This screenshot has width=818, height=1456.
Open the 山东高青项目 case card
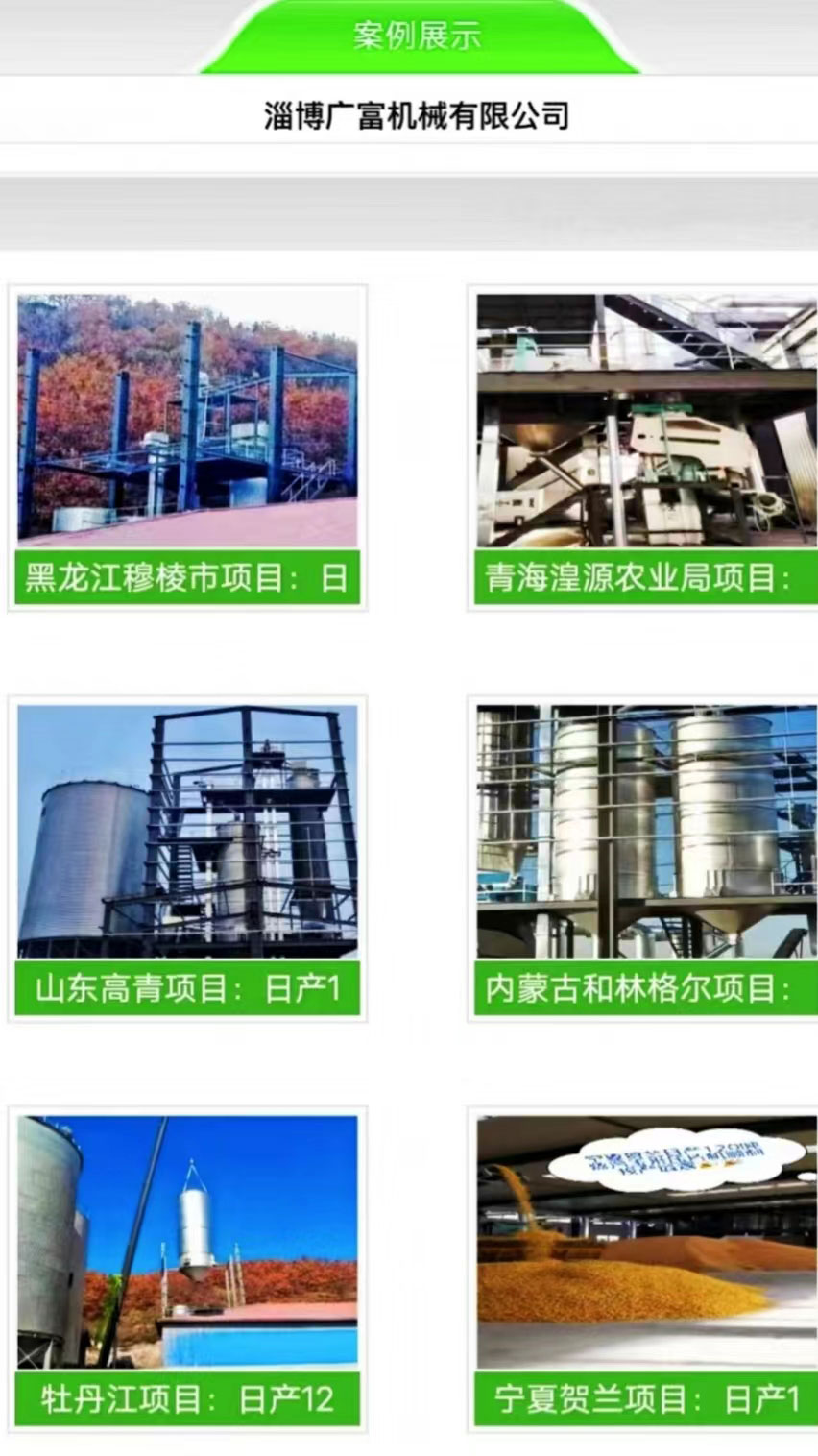point(187,857)
